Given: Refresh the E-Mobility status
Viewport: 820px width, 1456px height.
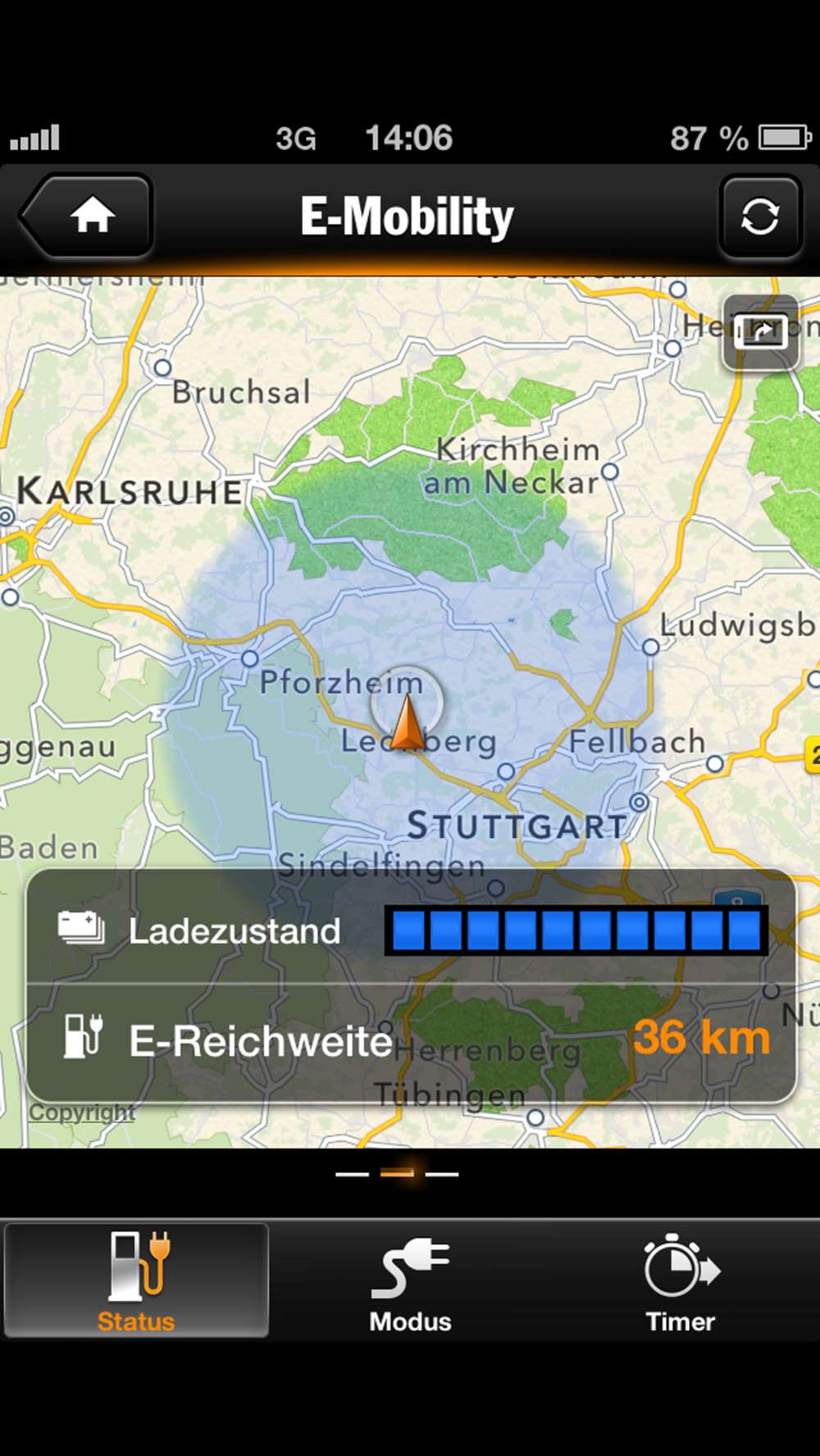Looking at the screenshot, I should (759, 217).
